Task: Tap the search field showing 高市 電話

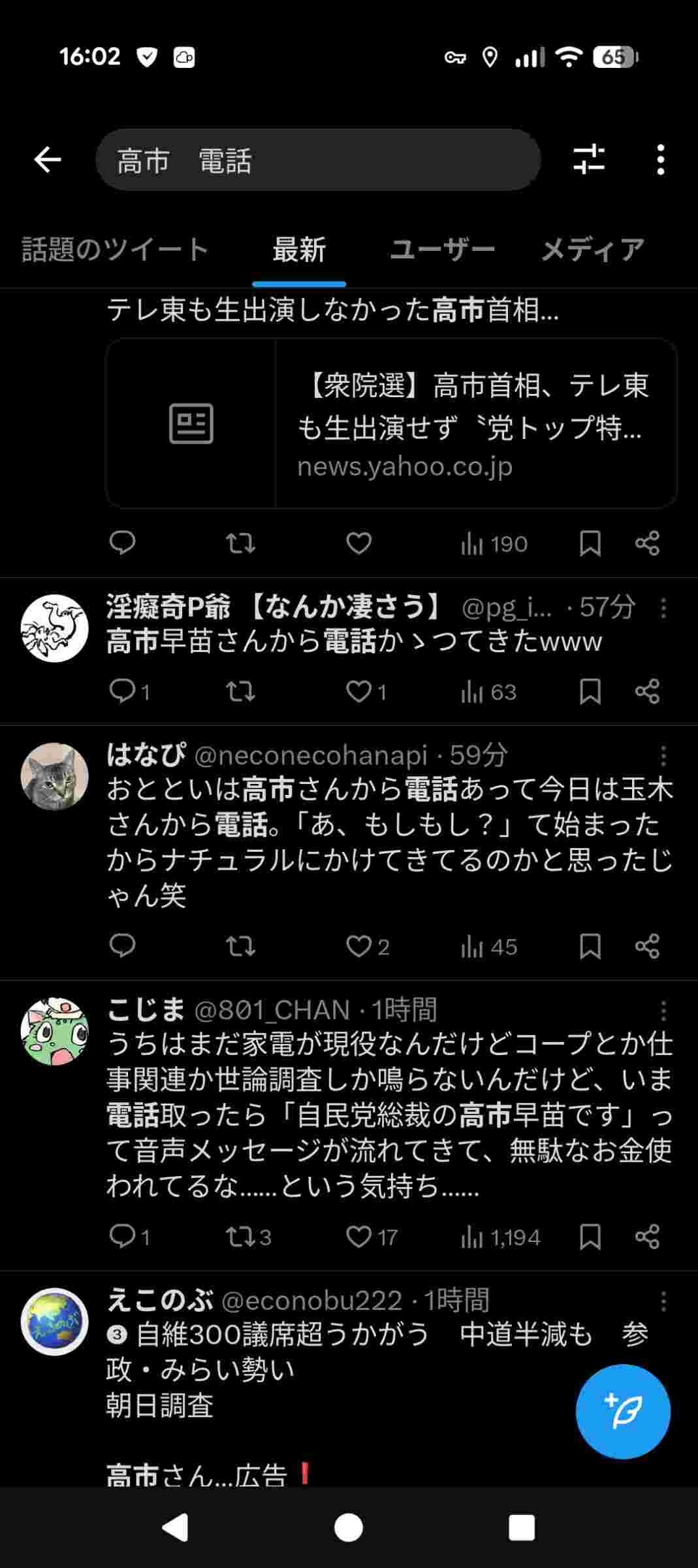Action: click(x=318, y=160)
